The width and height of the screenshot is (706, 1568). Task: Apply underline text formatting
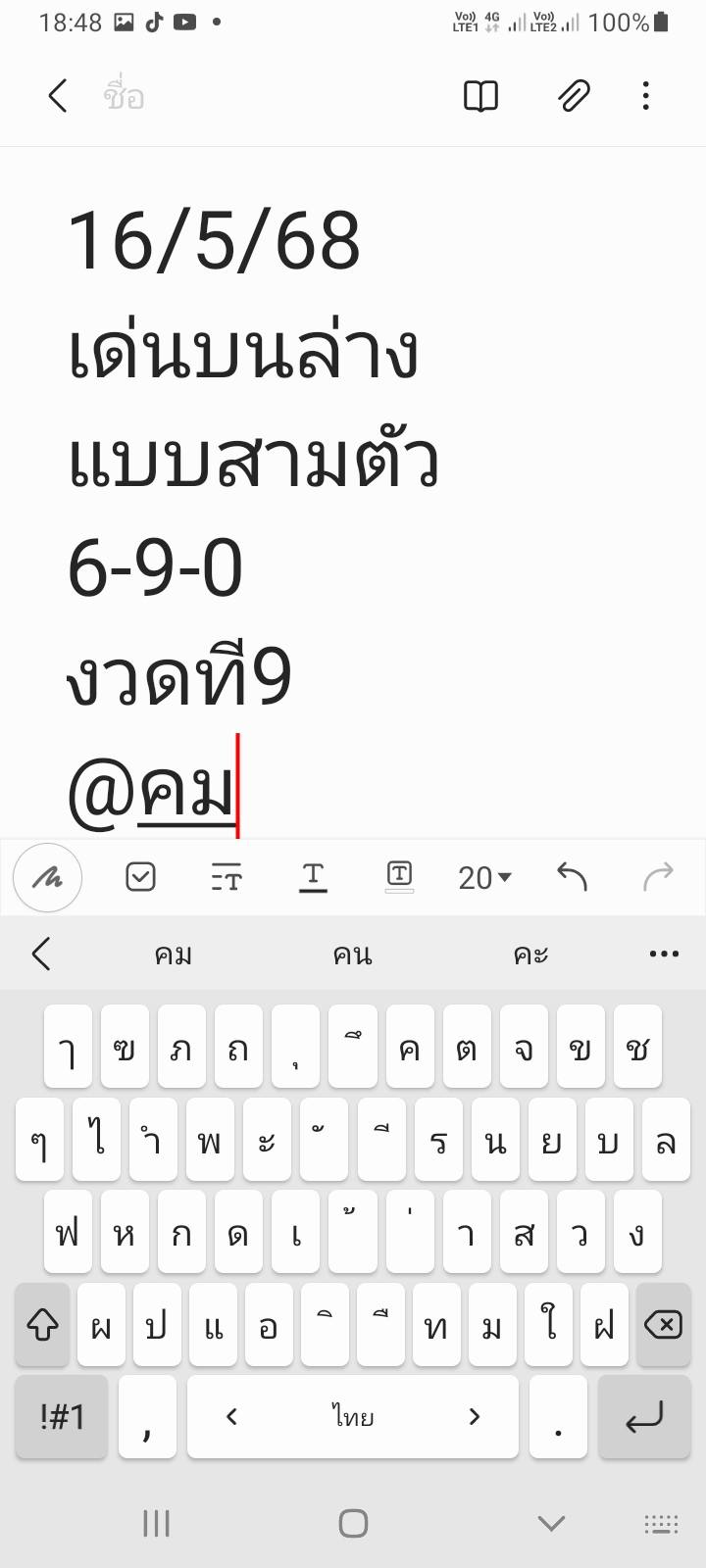[x=313, y=876]
